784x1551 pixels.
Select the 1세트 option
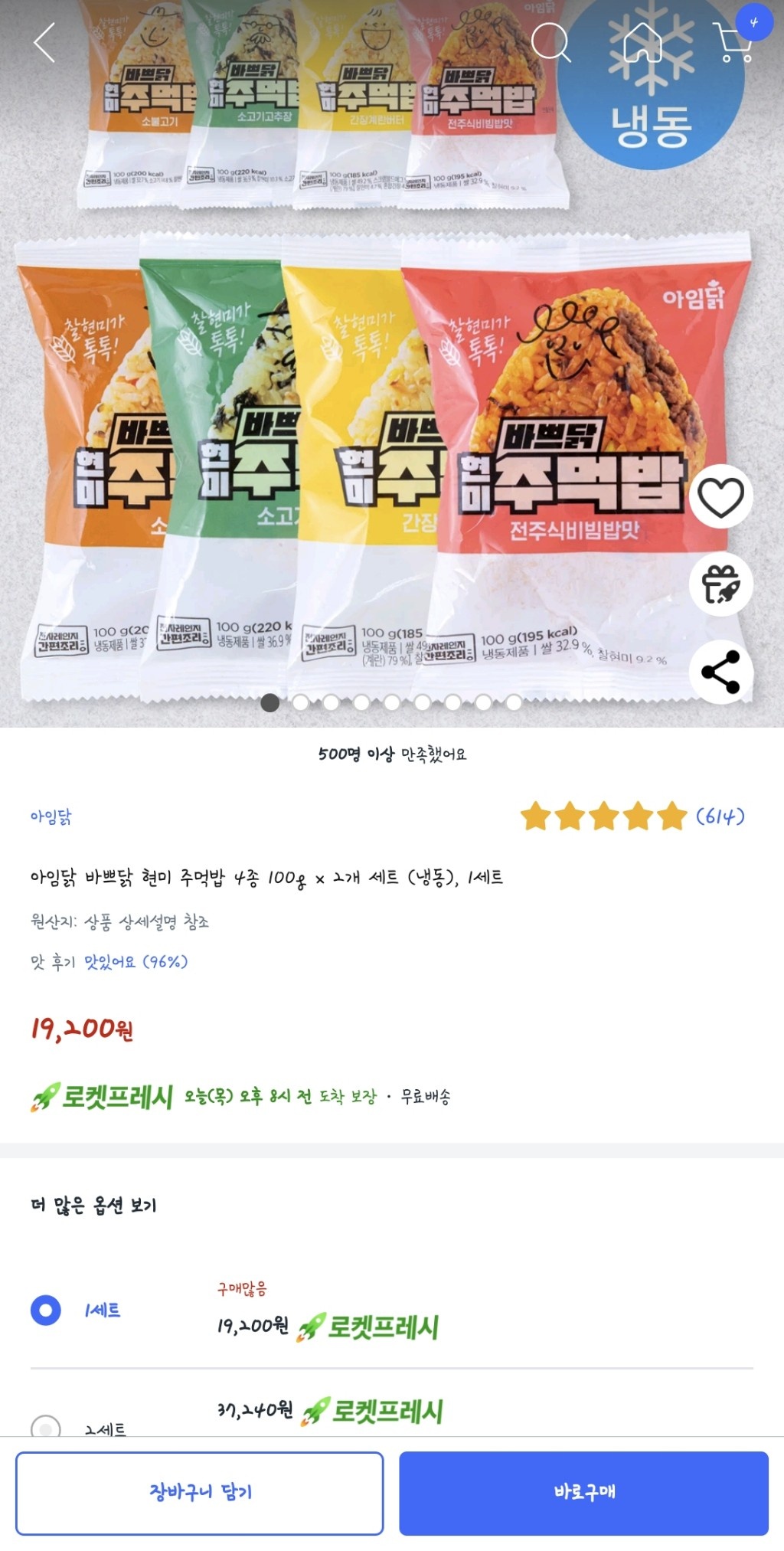tap(46, 1310)
